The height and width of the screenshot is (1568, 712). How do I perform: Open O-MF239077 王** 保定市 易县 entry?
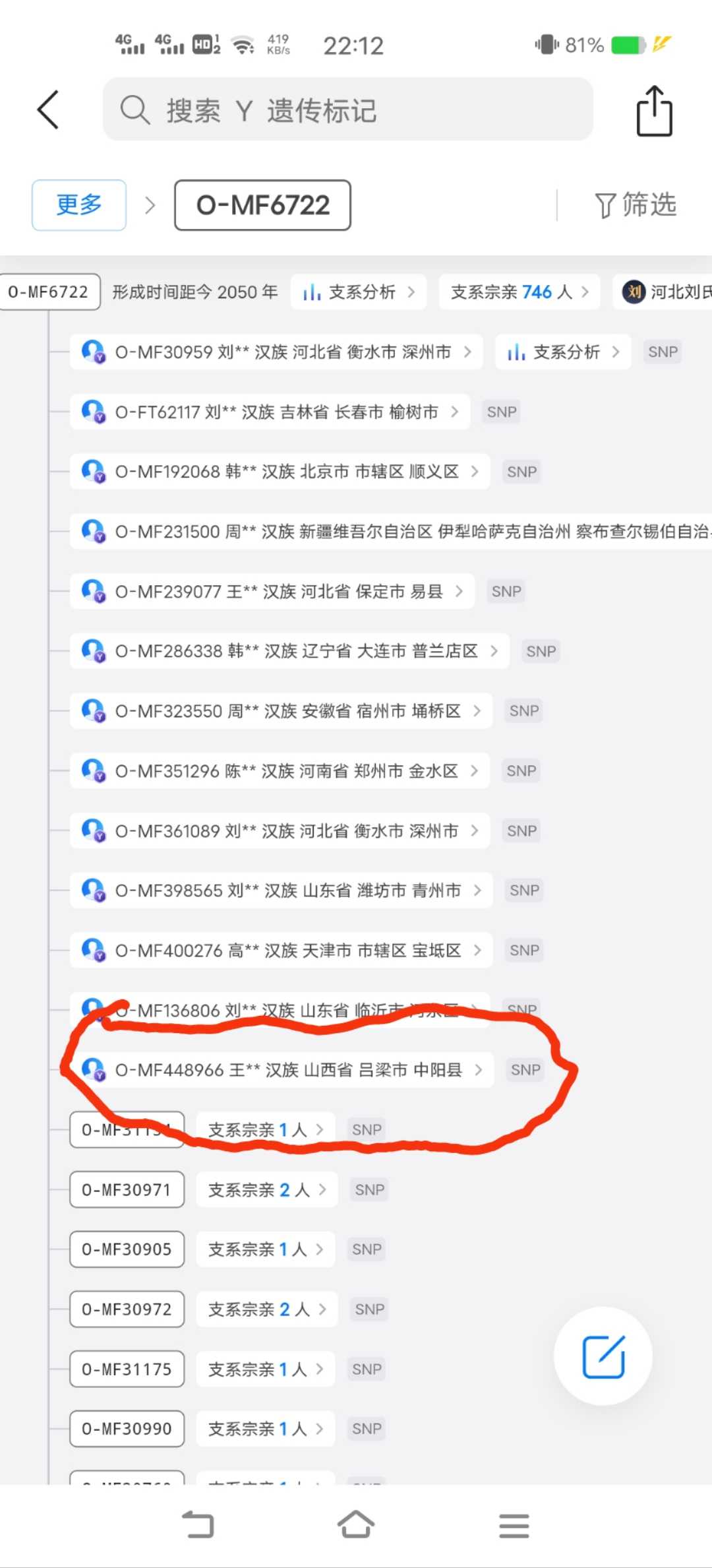point(272,592)
